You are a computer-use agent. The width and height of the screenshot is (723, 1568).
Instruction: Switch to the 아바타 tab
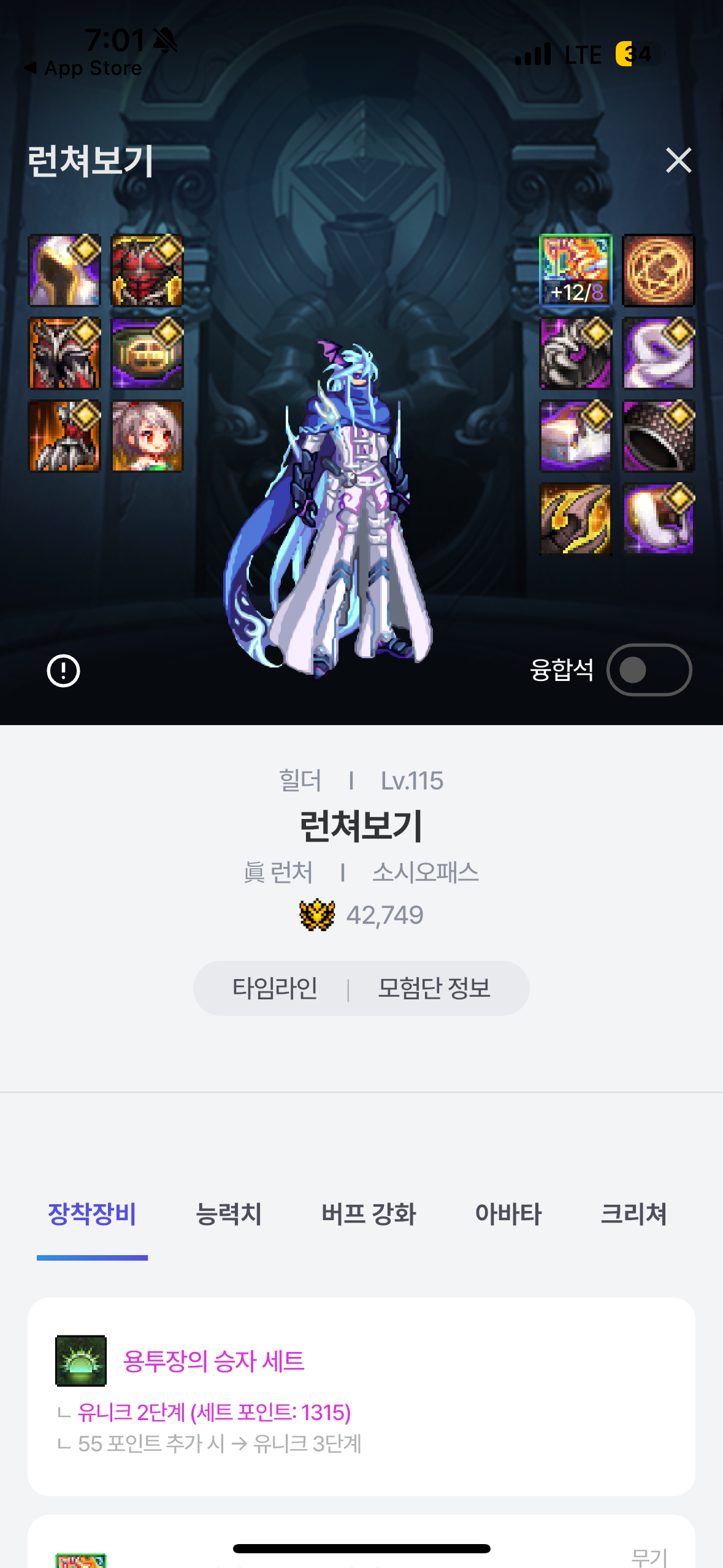(x=508, y=1214)
